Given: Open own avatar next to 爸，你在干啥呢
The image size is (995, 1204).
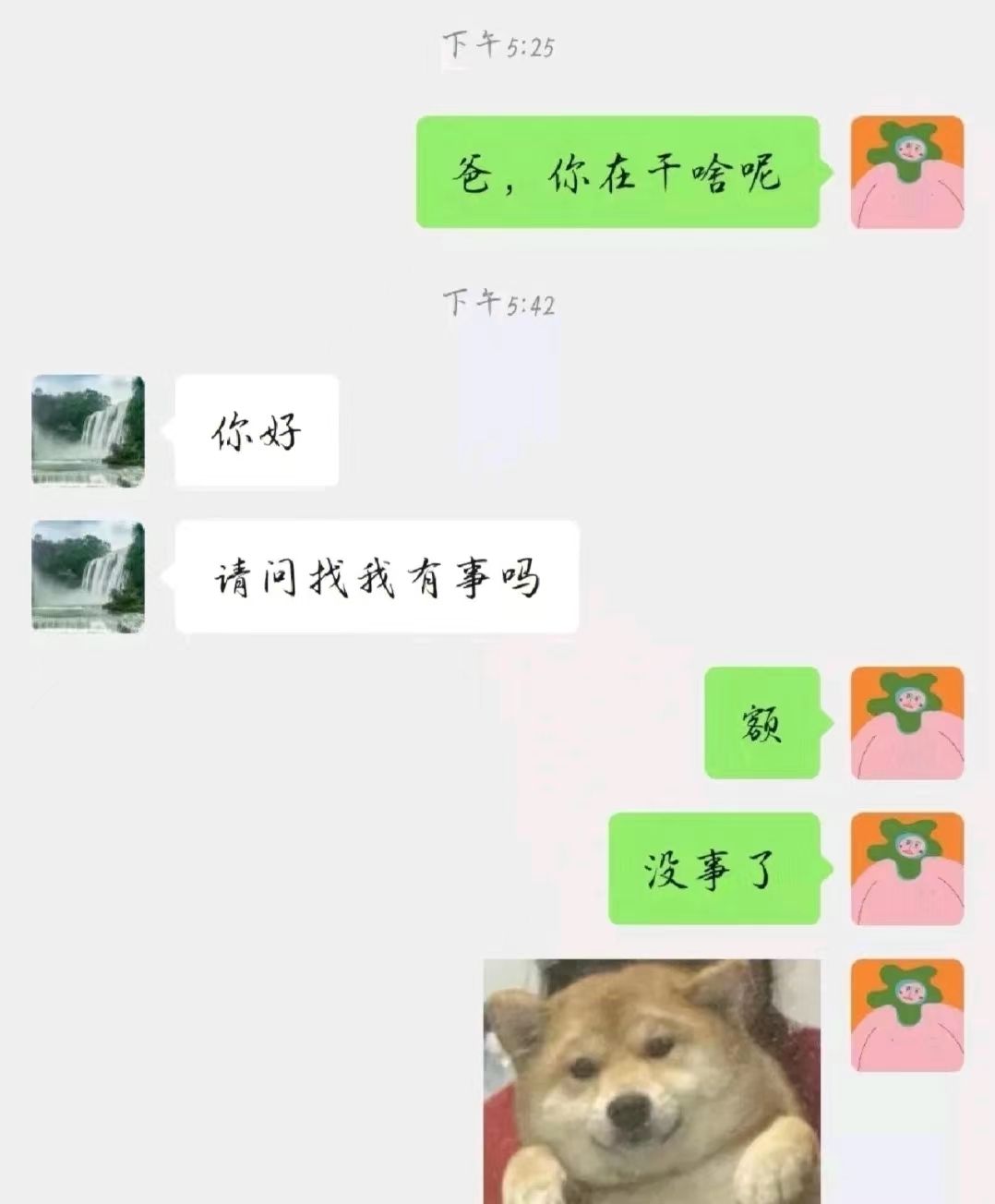Looking at the screenshot, I should click(906, 172).
